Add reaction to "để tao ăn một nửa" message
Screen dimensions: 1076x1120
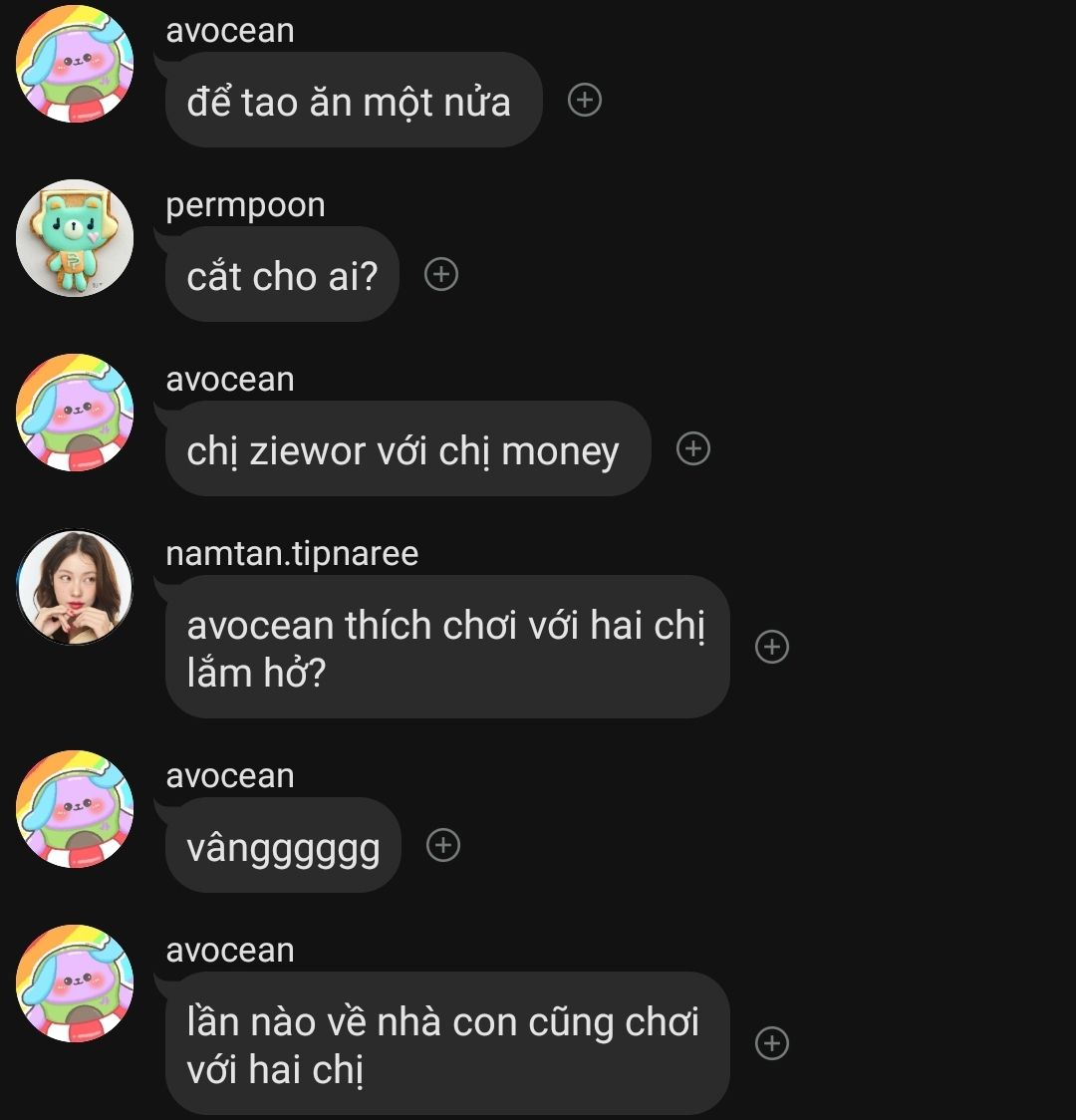pos(585,100)
